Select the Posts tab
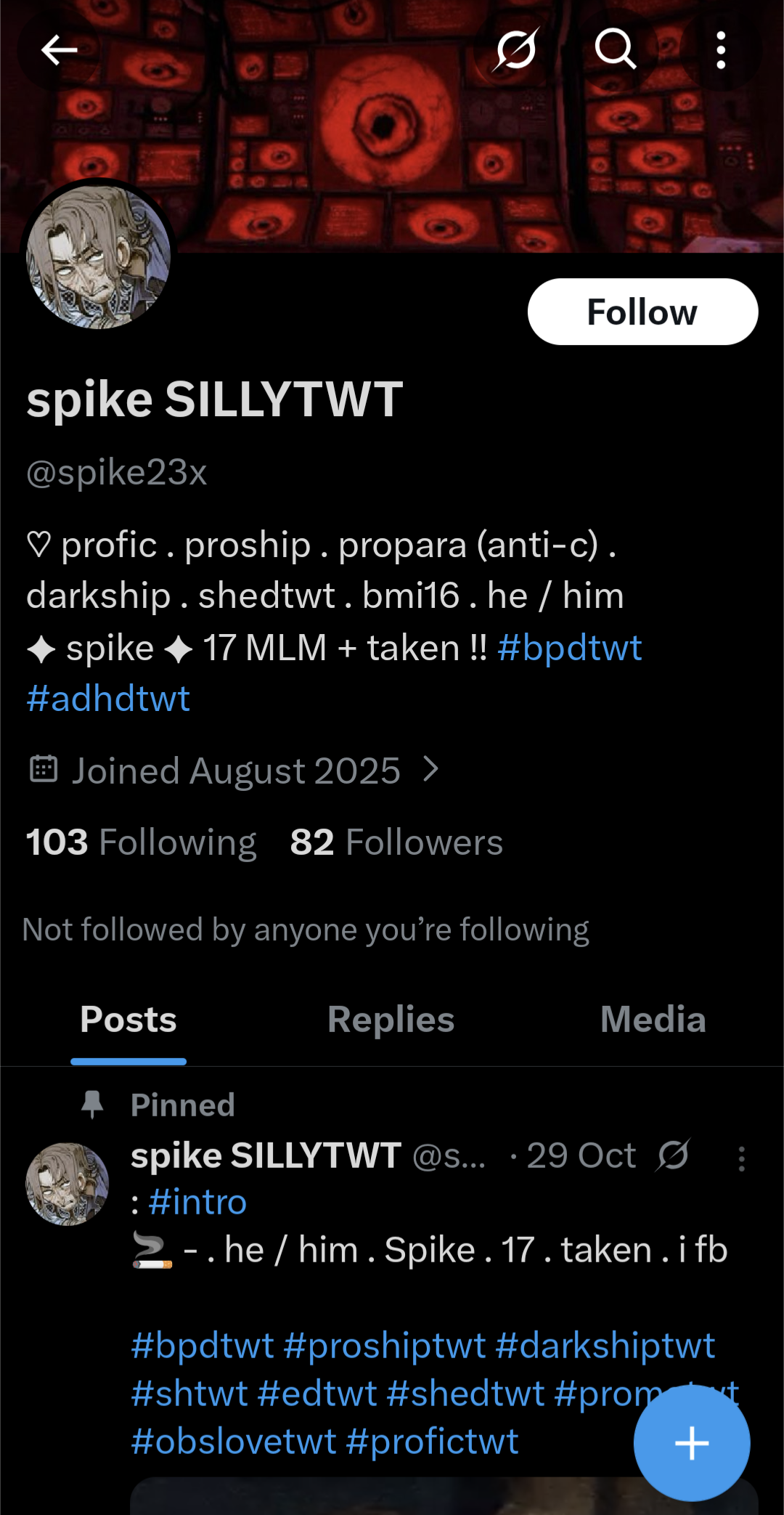784x1515 pixels. (128, 1020)
